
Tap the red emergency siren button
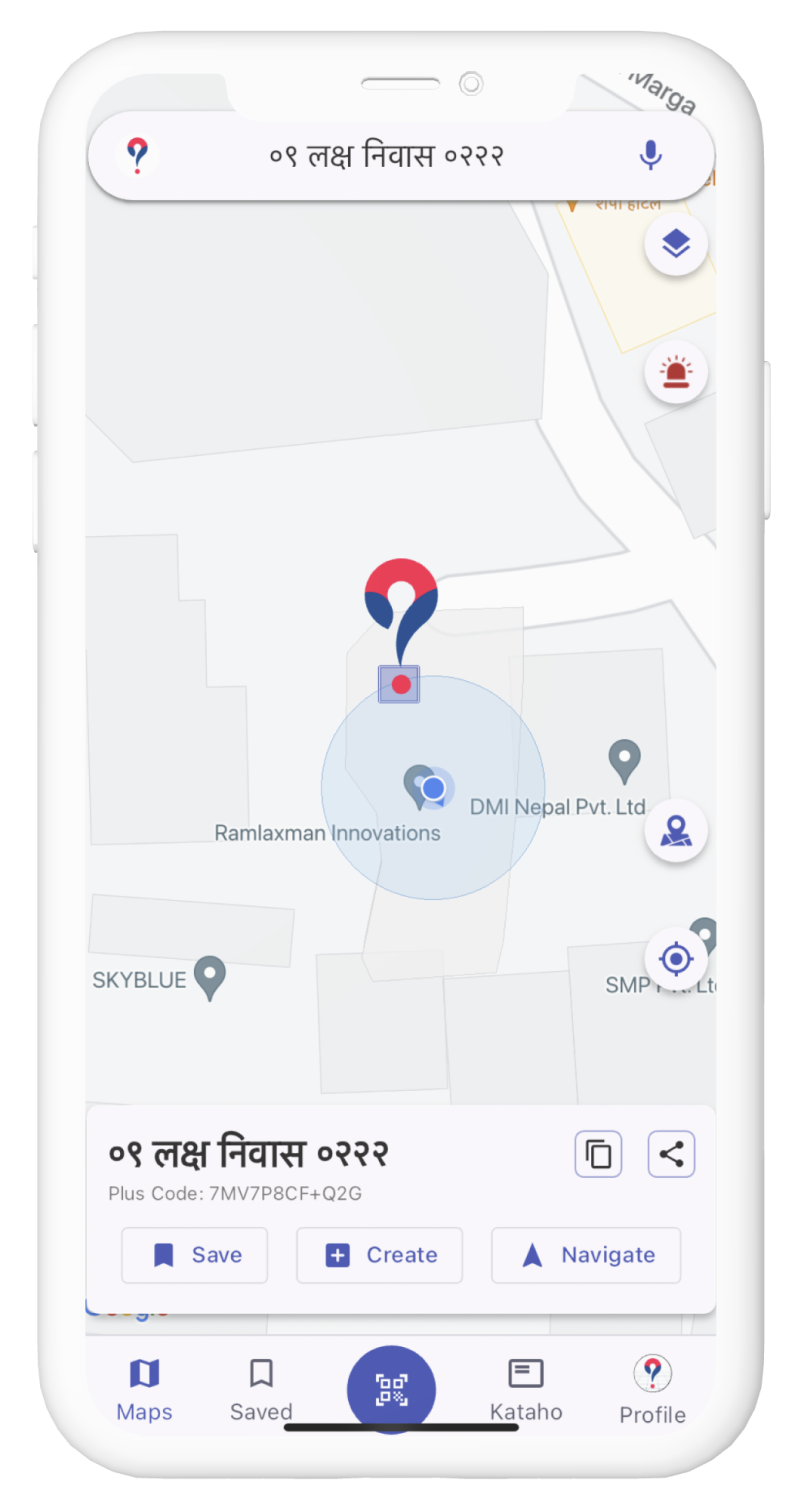tap(676, 372)
